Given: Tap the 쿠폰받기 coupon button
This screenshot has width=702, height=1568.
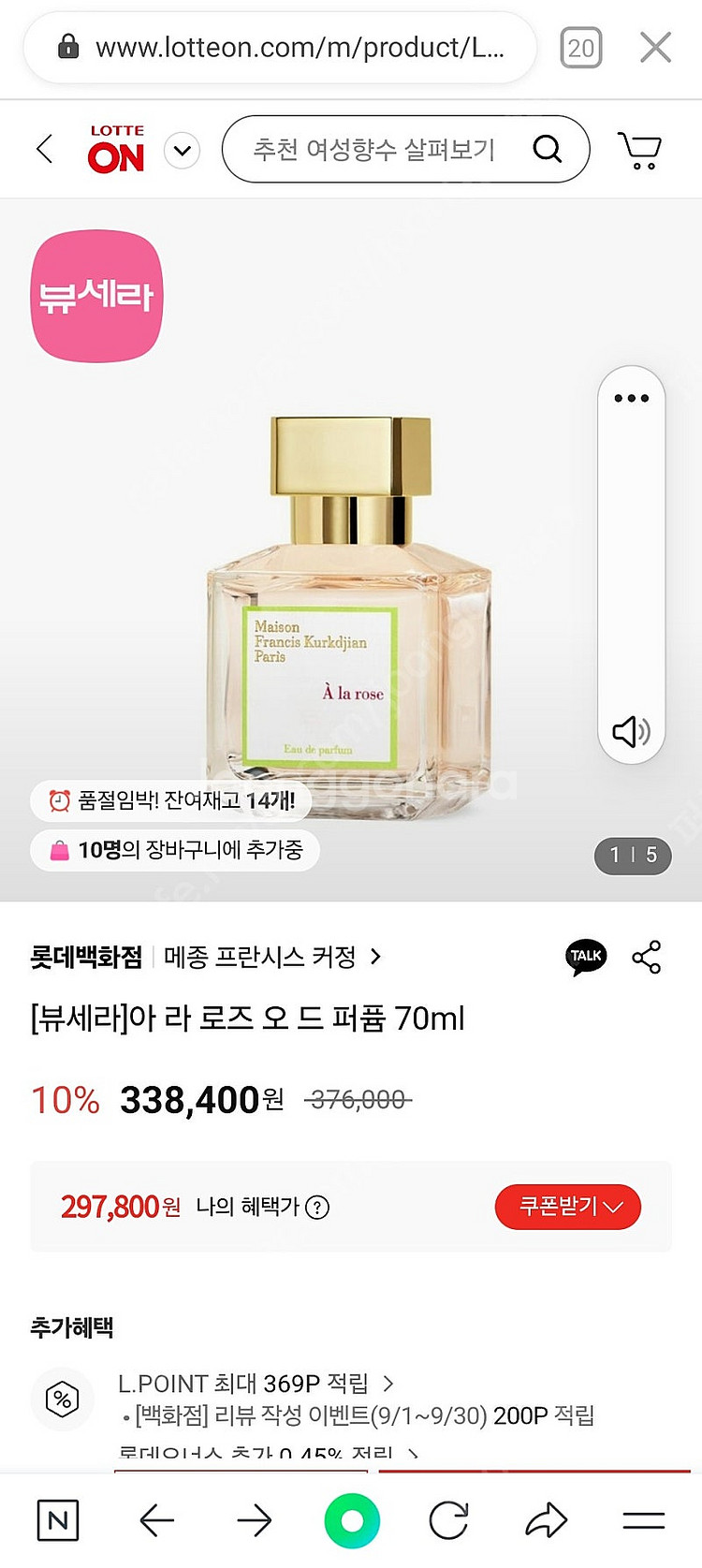Looking at the screenshot, I should tap(567, 1207).
